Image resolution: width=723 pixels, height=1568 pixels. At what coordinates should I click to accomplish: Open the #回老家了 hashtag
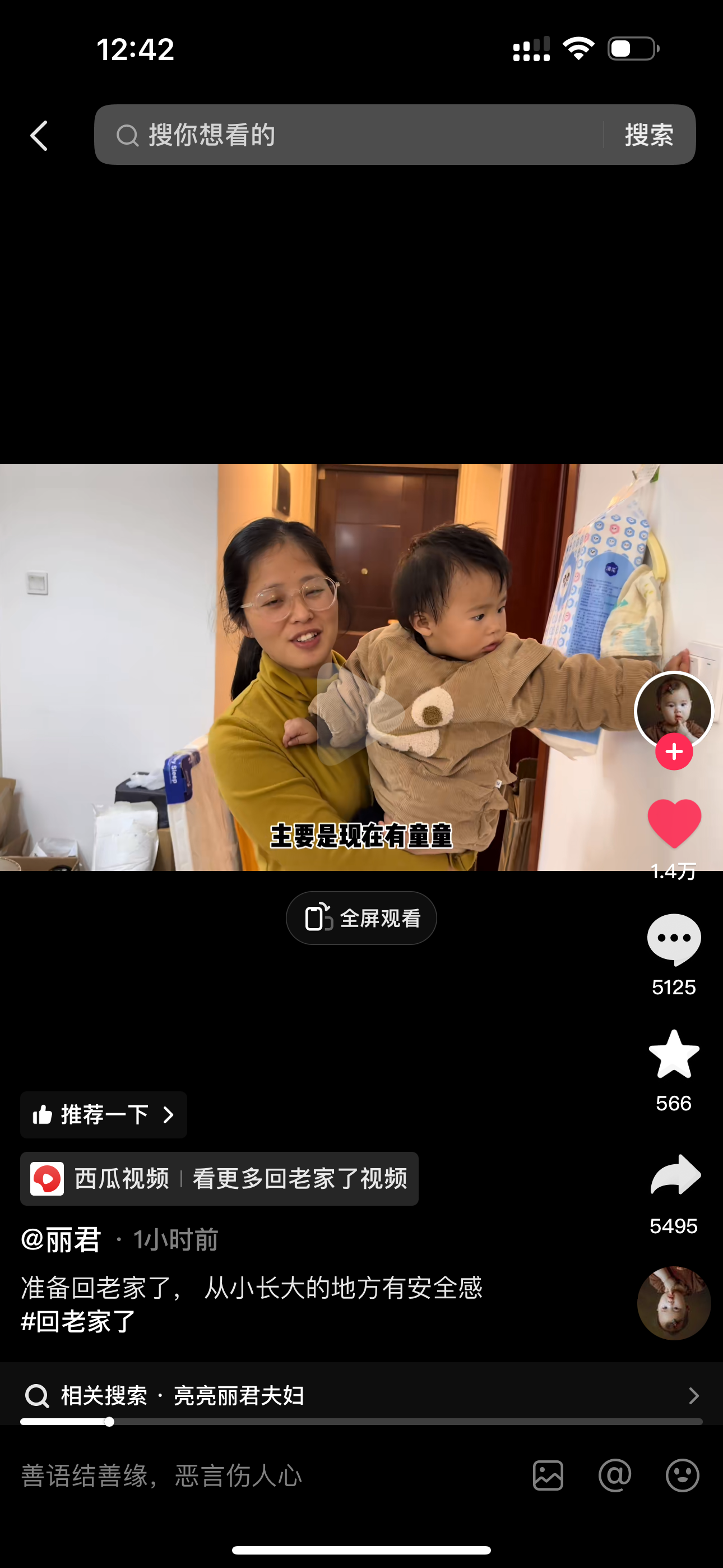pos(78,1321)
